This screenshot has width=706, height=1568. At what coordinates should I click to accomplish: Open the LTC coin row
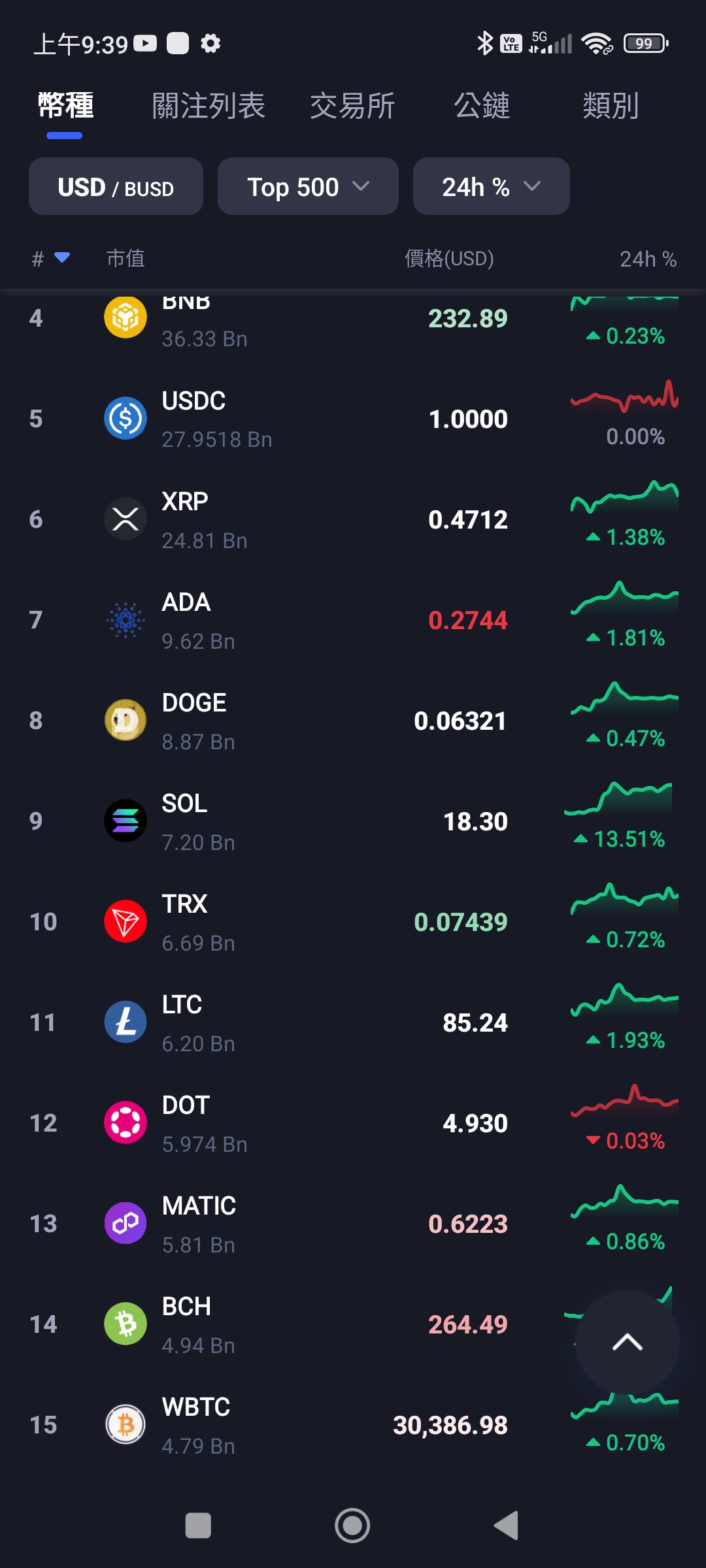(x=353, y=1022)
